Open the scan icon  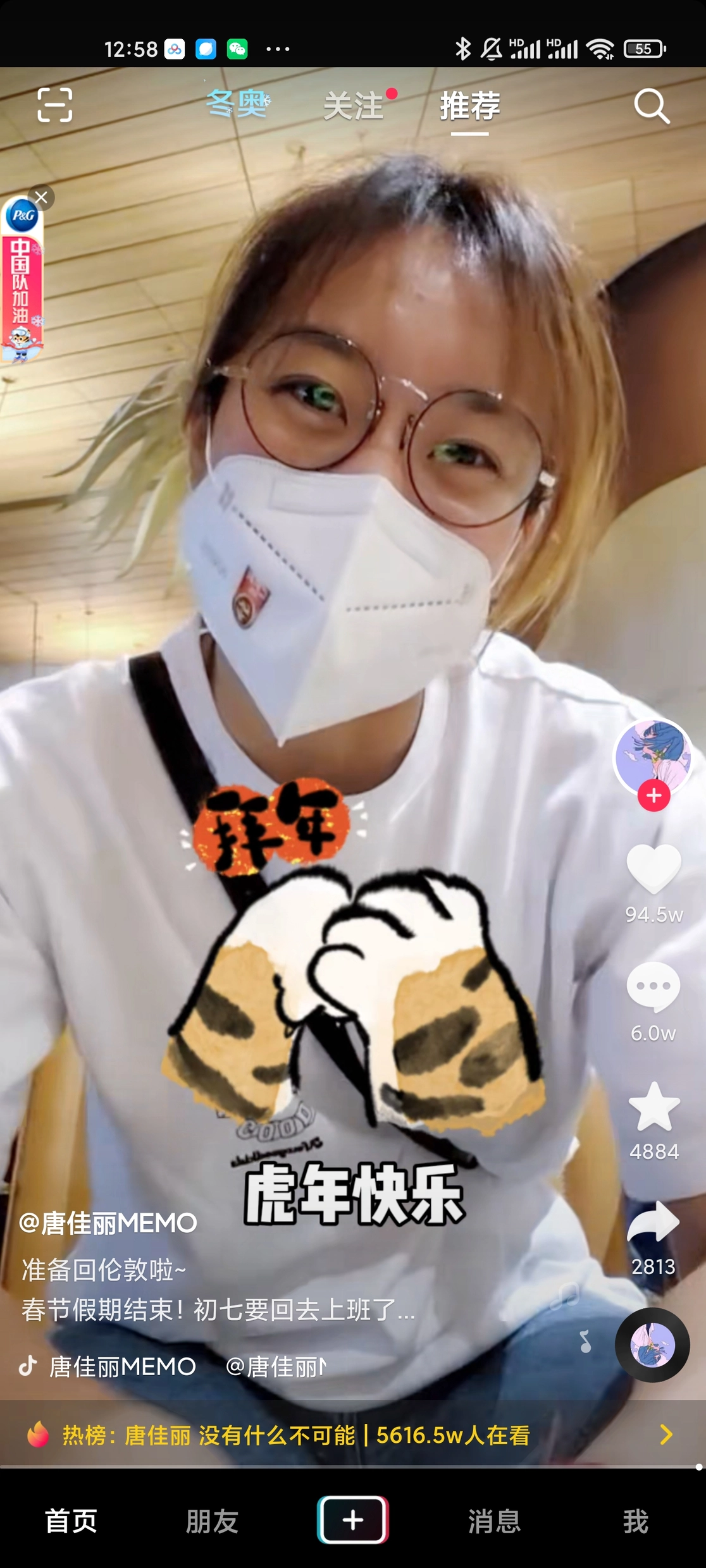click(x=54, y=105)
